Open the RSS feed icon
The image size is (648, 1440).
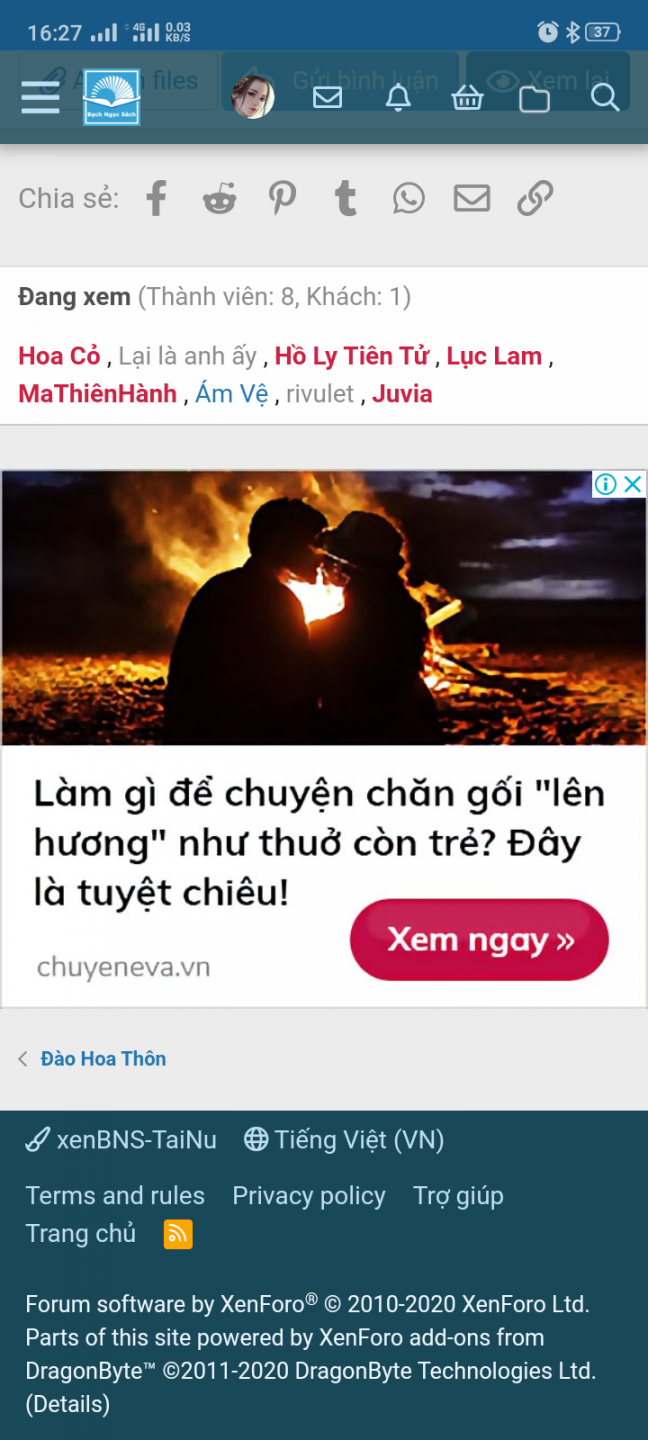click(178, 1234)
